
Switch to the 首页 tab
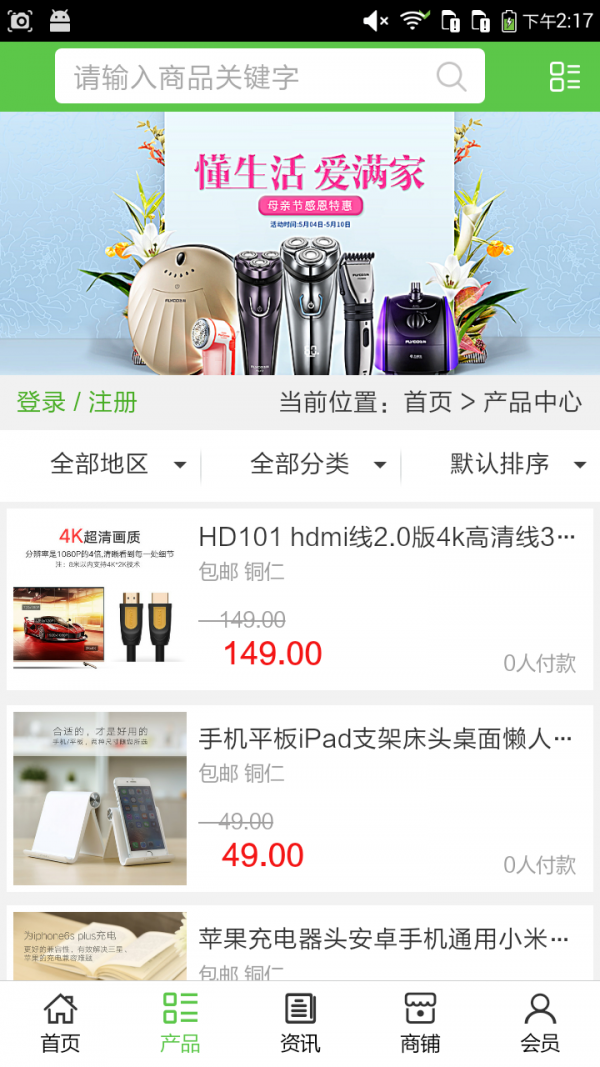click(x=60, y=1023)
